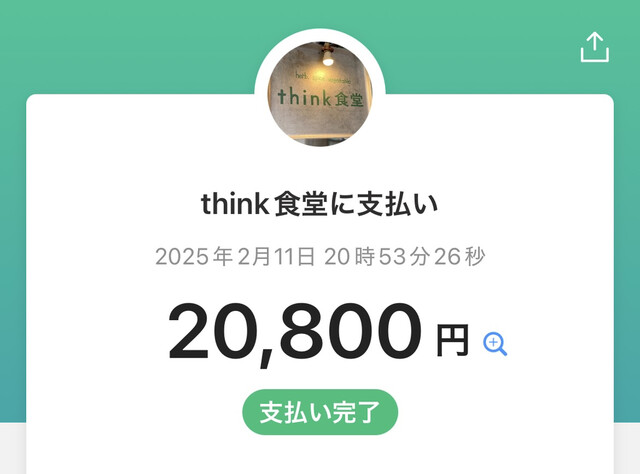Tap the magnifier icon beside 20,800 円
Screen dimensions: 640x474
click(495, 344)
